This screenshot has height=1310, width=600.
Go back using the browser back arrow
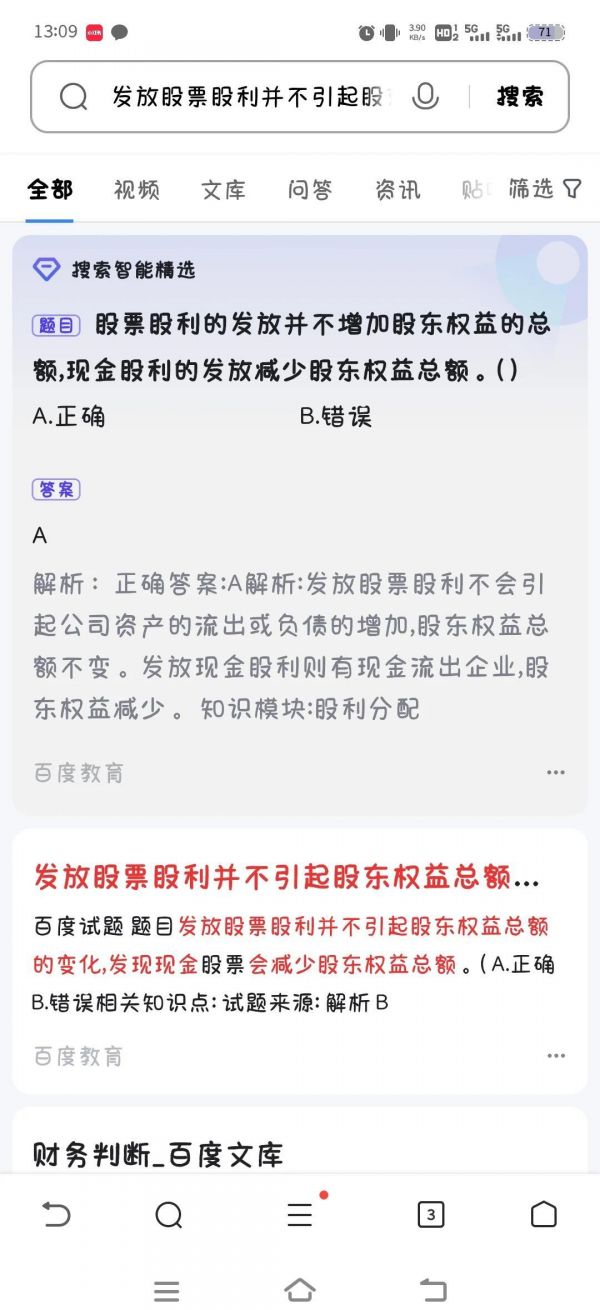(56, 1215)
